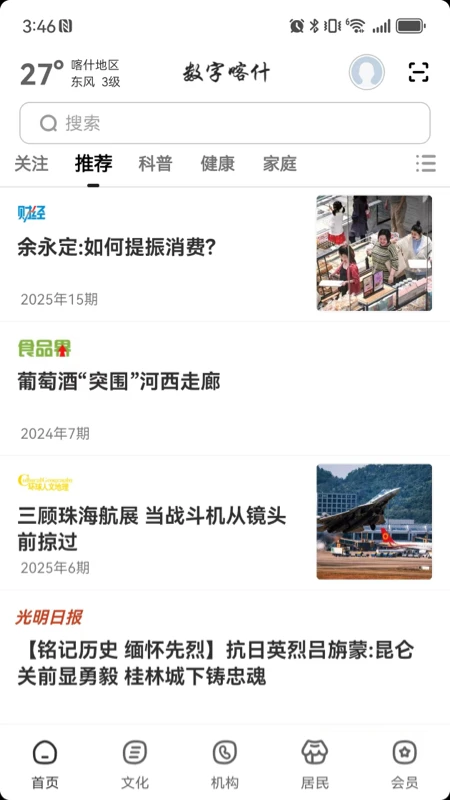The image size is (450, 800).
Task: Open 光明日报 article about 吕旃蒙
Action: coord(225,657)
